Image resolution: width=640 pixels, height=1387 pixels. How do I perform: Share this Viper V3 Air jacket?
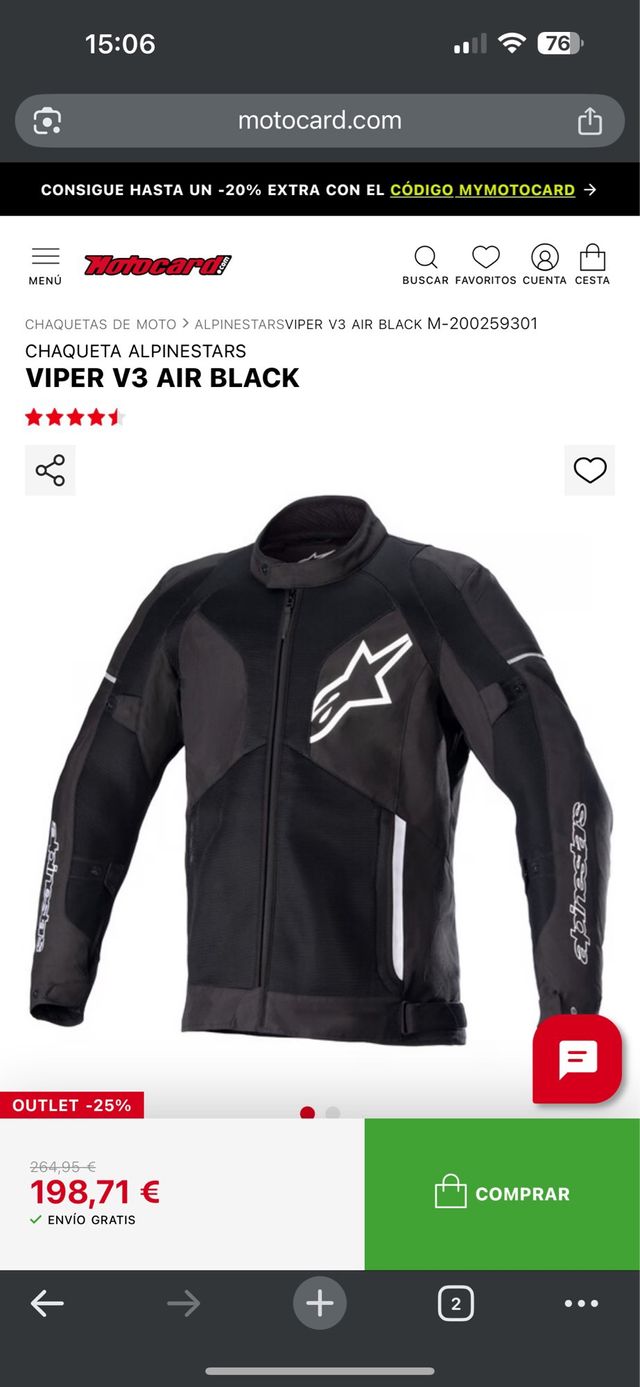pyautogui.click(x=50, y=470)
